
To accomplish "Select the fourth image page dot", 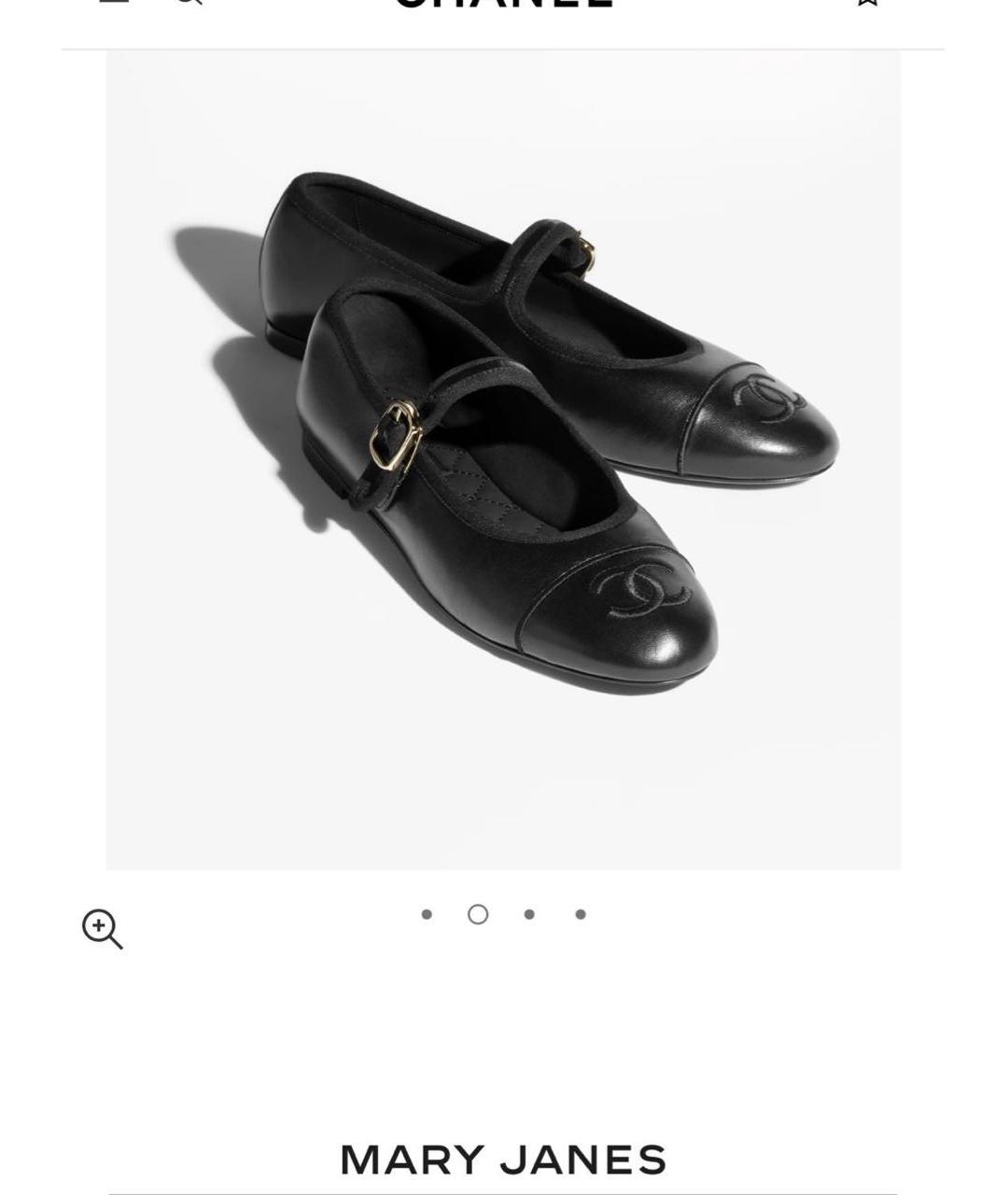I will pyautogui.click(x=581, y=914).
